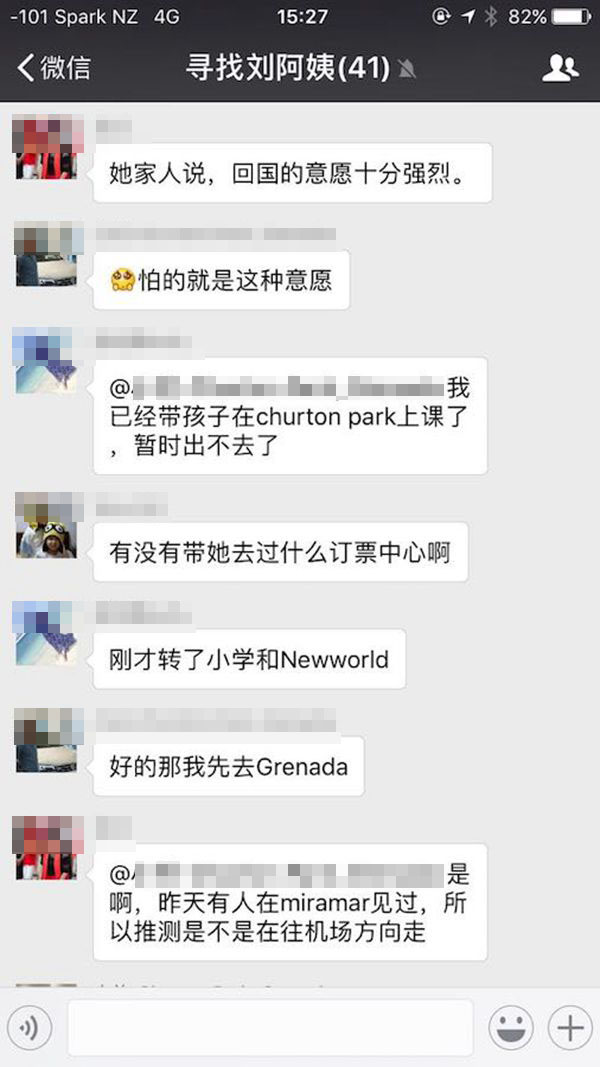This screenshot has width=600, height=1067.
Task: Open the plus attachment menu
Action: 570,1027
